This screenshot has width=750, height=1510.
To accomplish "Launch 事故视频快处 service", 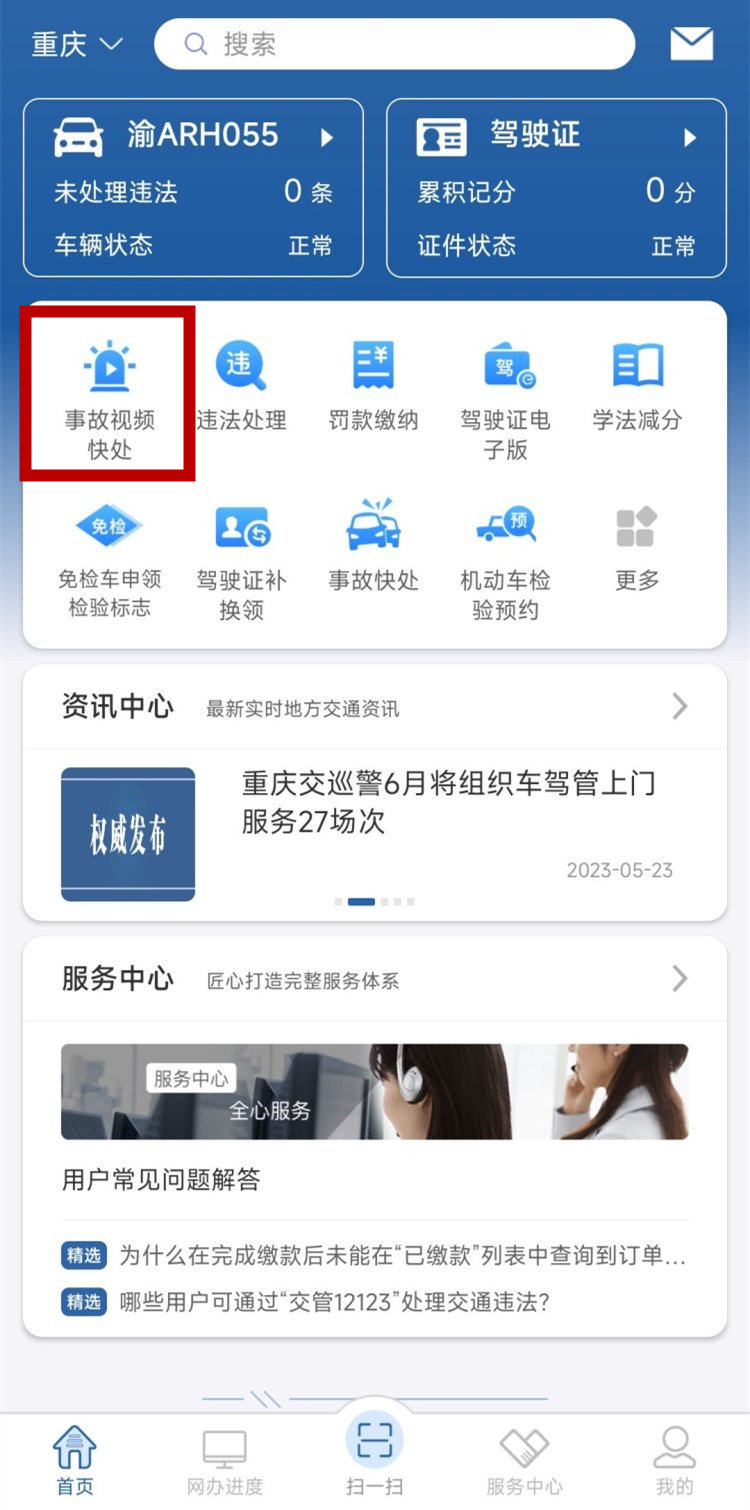I will tap(109, 394).
